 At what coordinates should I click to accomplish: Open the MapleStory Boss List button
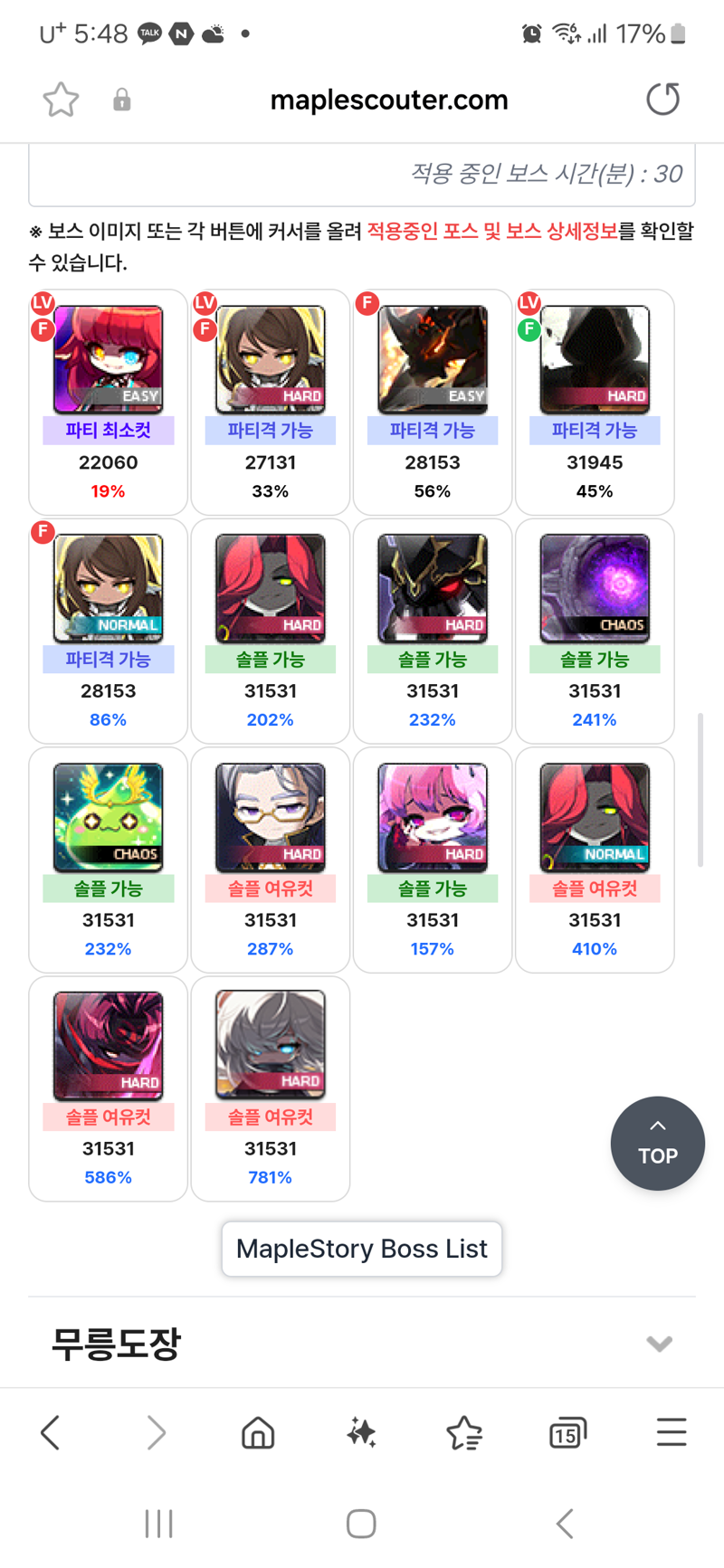(362, 1249)
